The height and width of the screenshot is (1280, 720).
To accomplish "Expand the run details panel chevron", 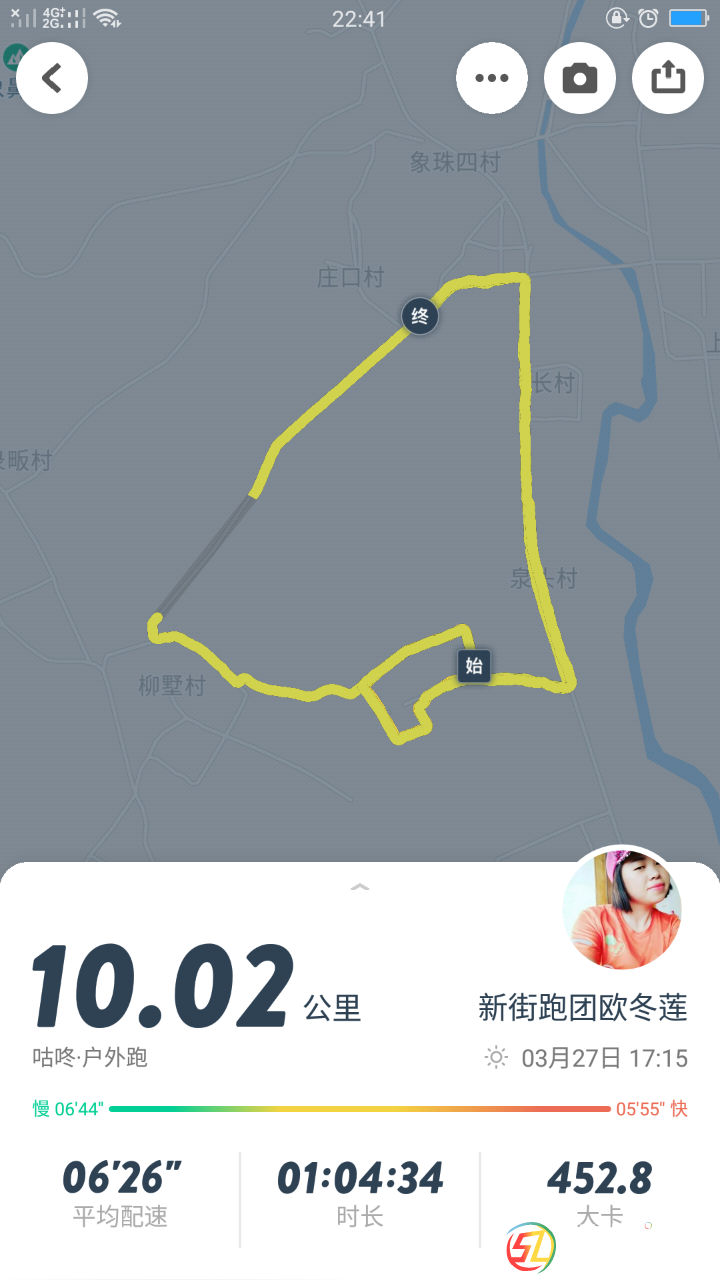I will [x=360, y=887].
